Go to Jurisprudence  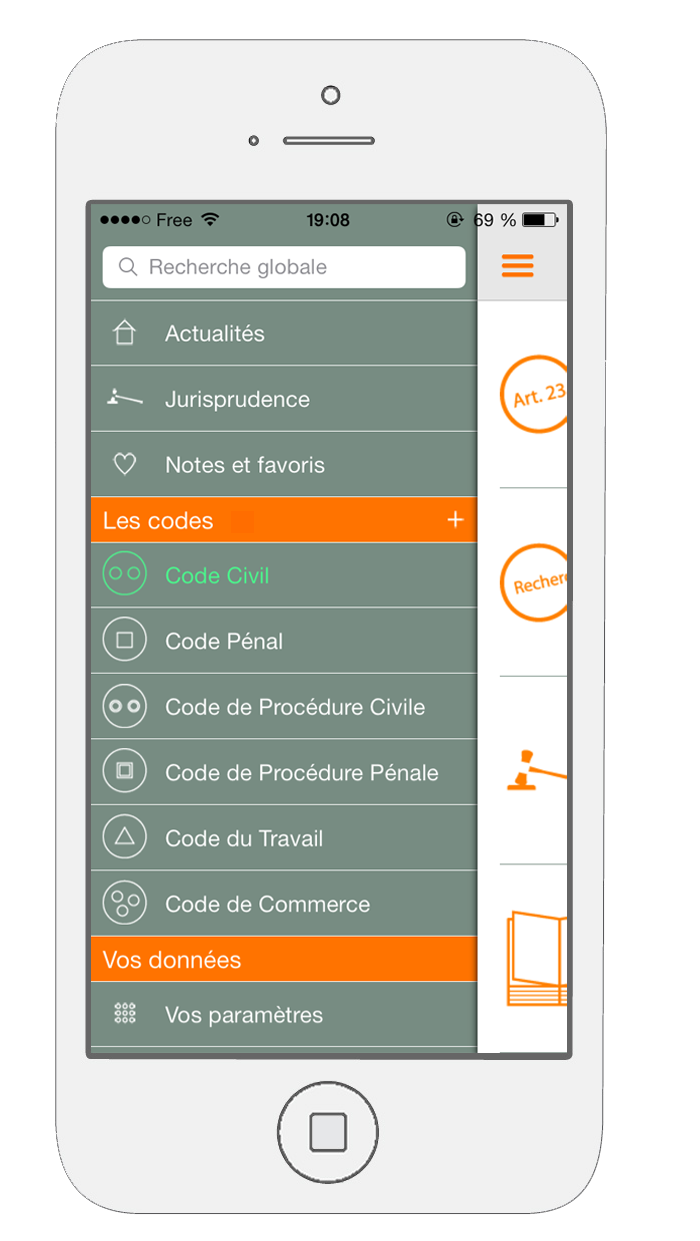(284, 399)
